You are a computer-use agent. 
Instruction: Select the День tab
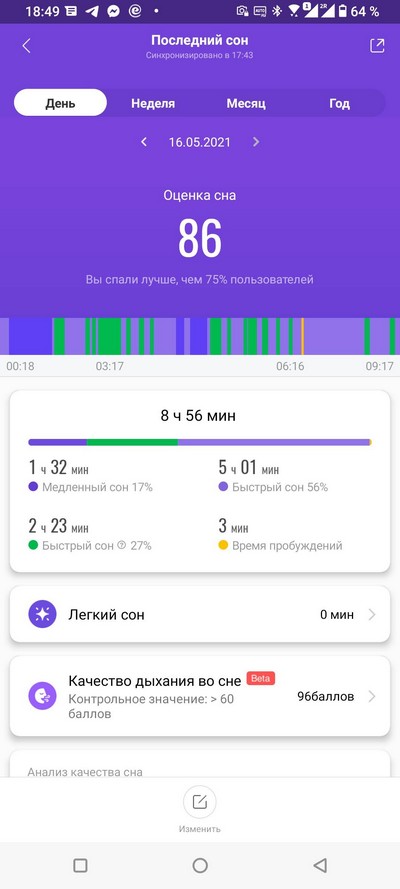[60, 103]
